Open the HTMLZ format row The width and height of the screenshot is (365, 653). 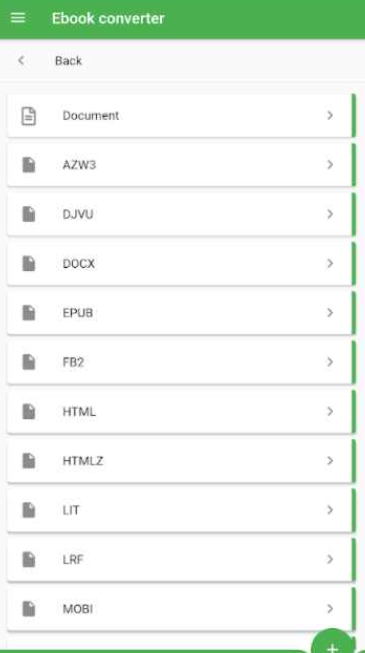181,461
